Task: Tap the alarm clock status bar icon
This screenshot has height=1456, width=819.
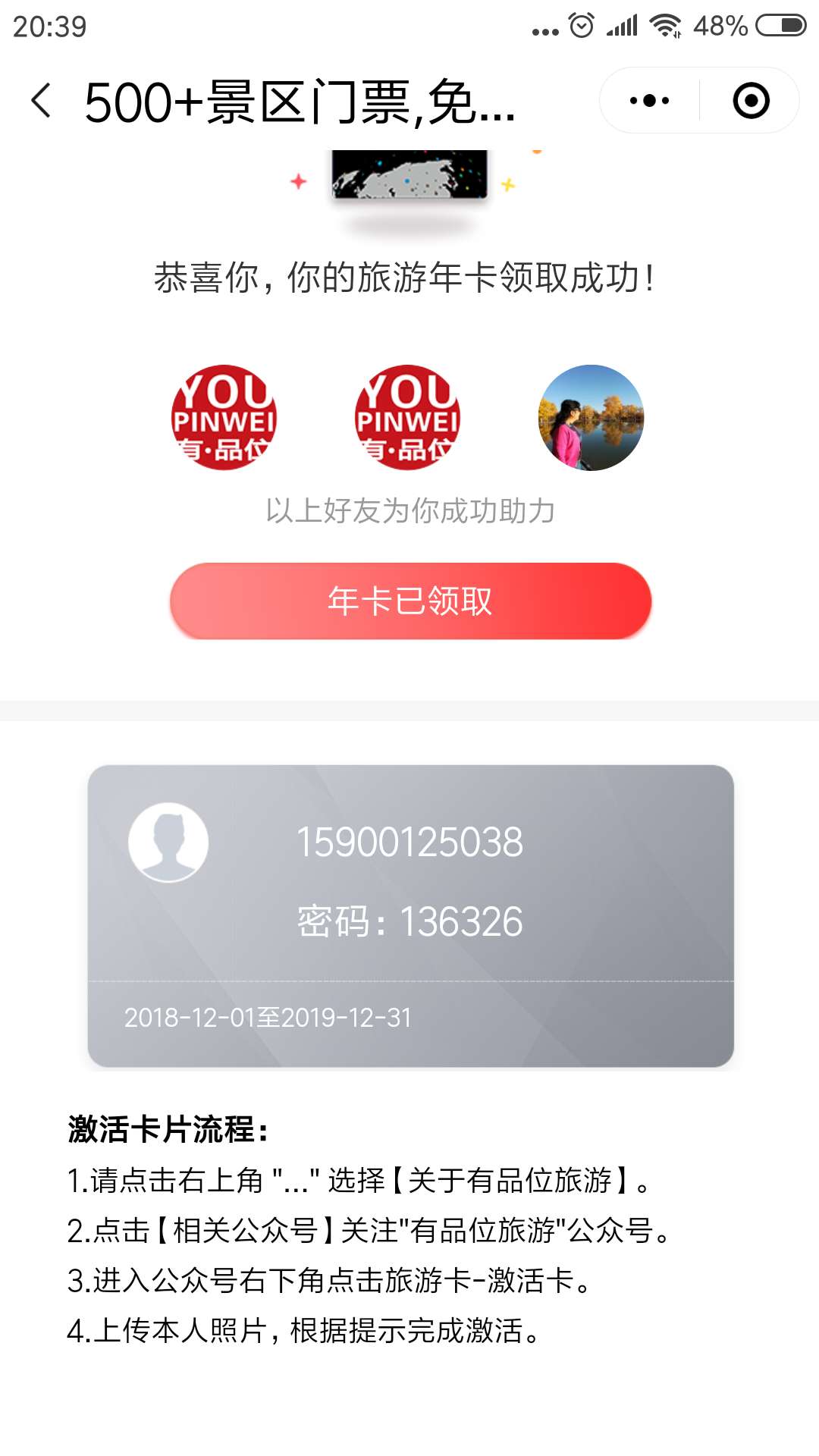Action: [x=579, y=24]
